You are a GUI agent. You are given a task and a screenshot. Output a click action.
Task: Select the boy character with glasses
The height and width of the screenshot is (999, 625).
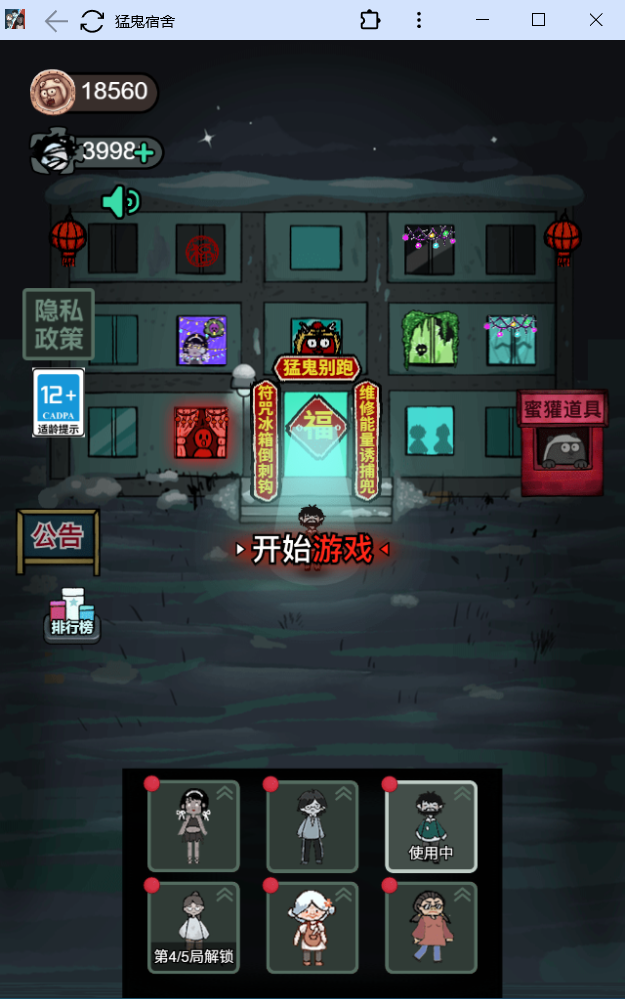pyautogui.click(x=312, y=825)
